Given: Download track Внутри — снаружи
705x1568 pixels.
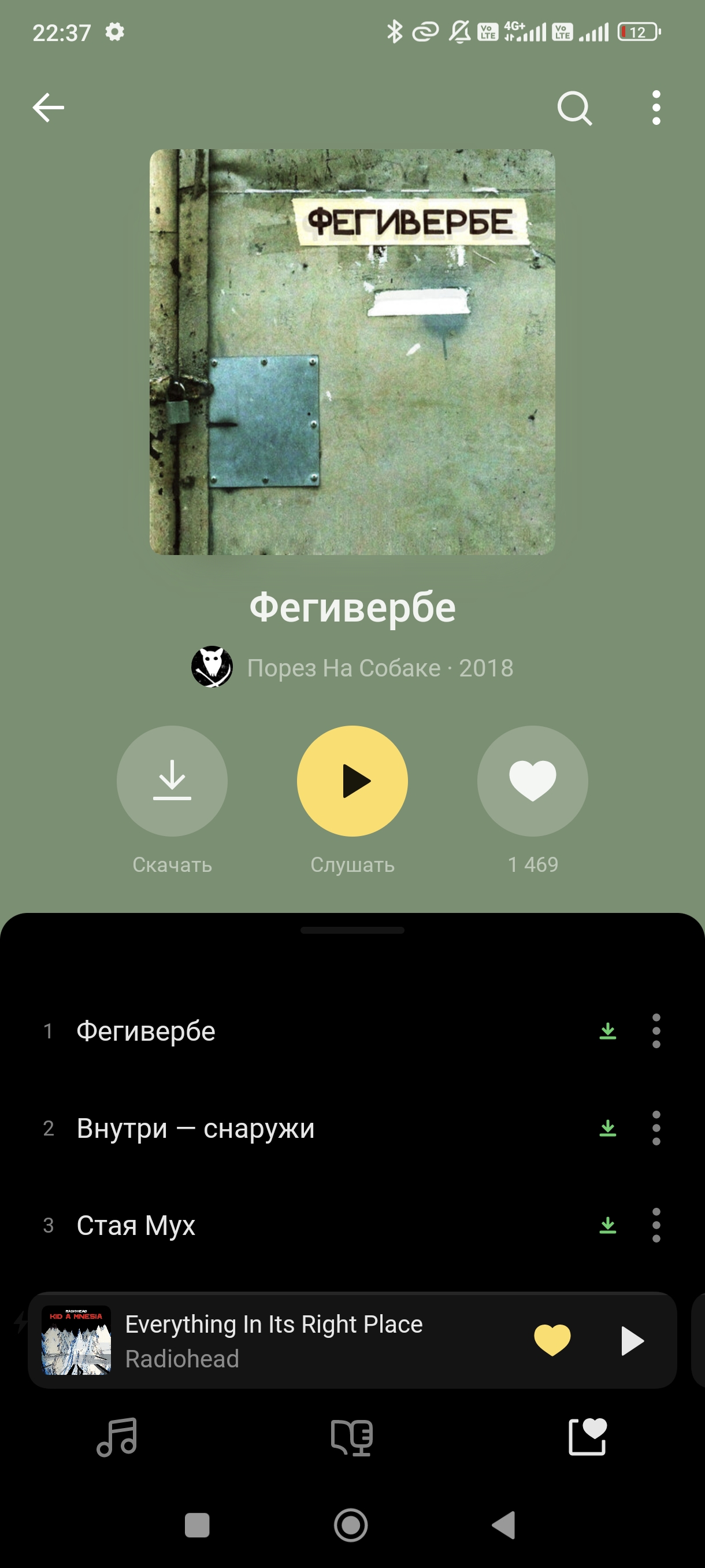Looking at the screenshot, I should point(608,1129).
